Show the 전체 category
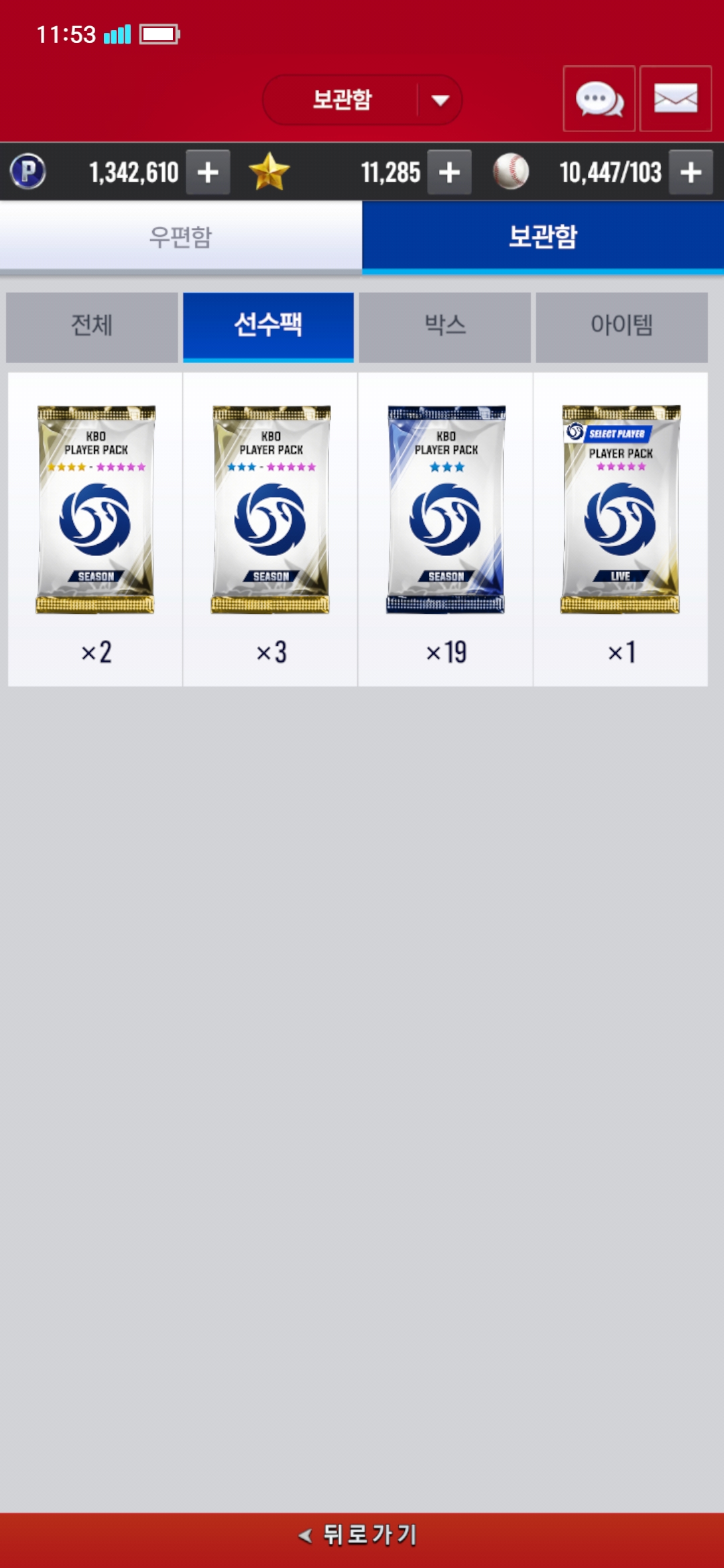 92,326
